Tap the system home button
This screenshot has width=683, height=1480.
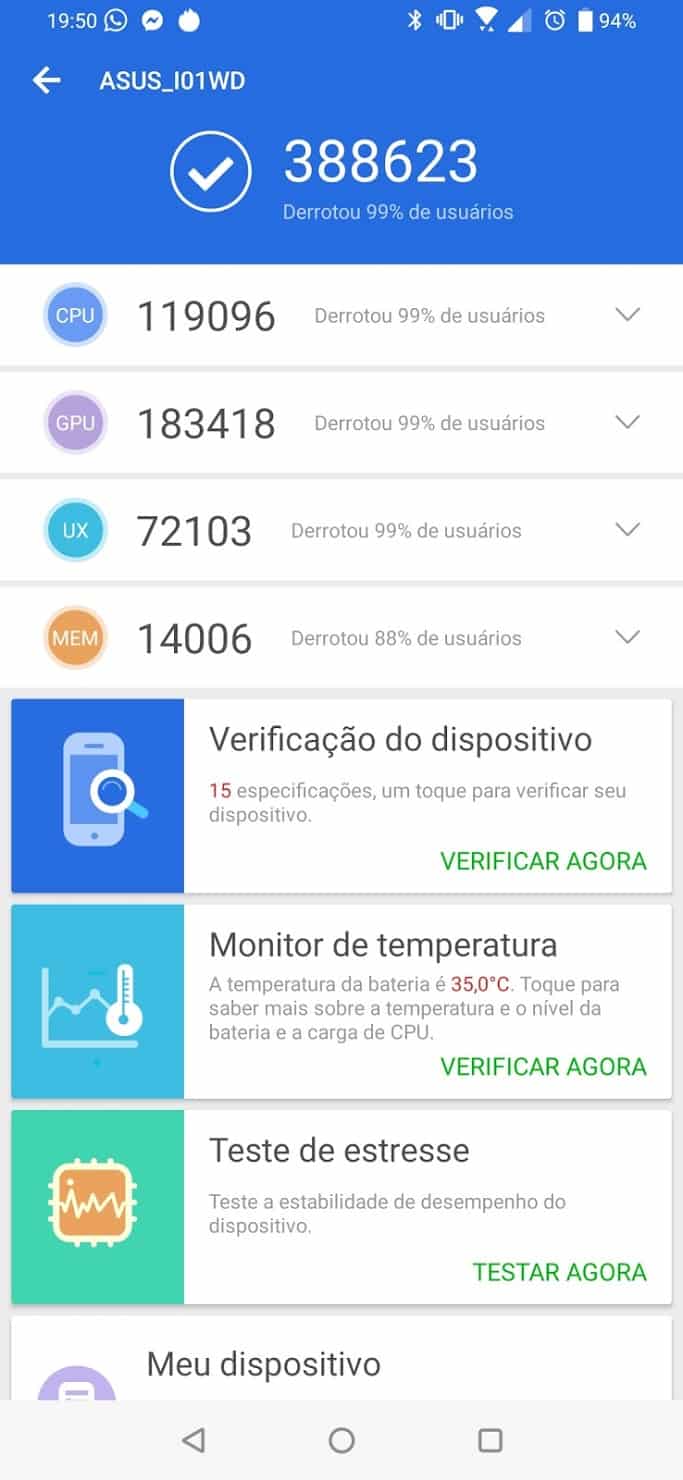[342, 1440]
